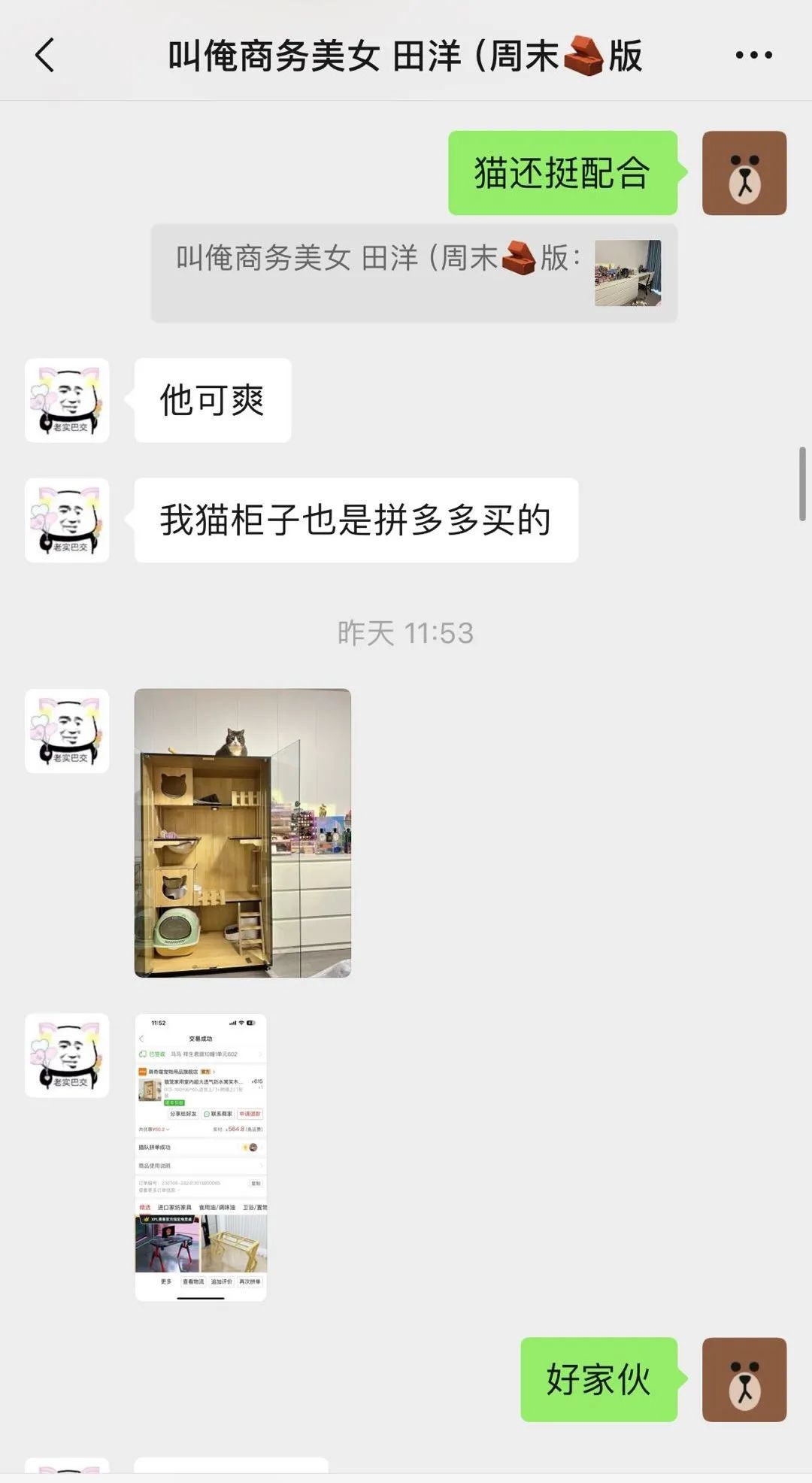Viewport: 812px width, 1483px height.
Task: Open contact avatar beside '他可爽'
Action: click(67, 400)
